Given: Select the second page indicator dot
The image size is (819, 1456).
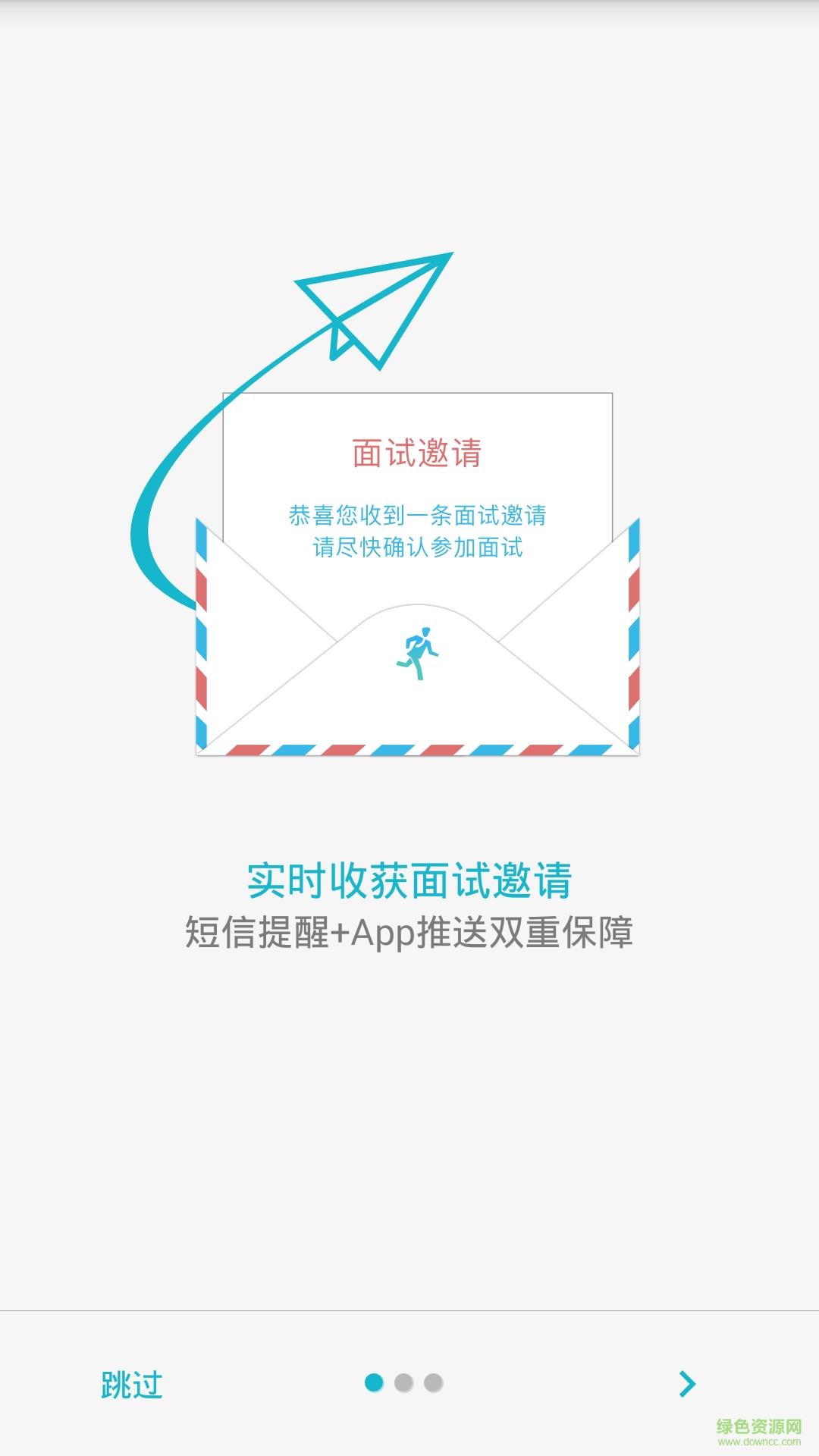Looking at the screenshot, I should 404,1383.
